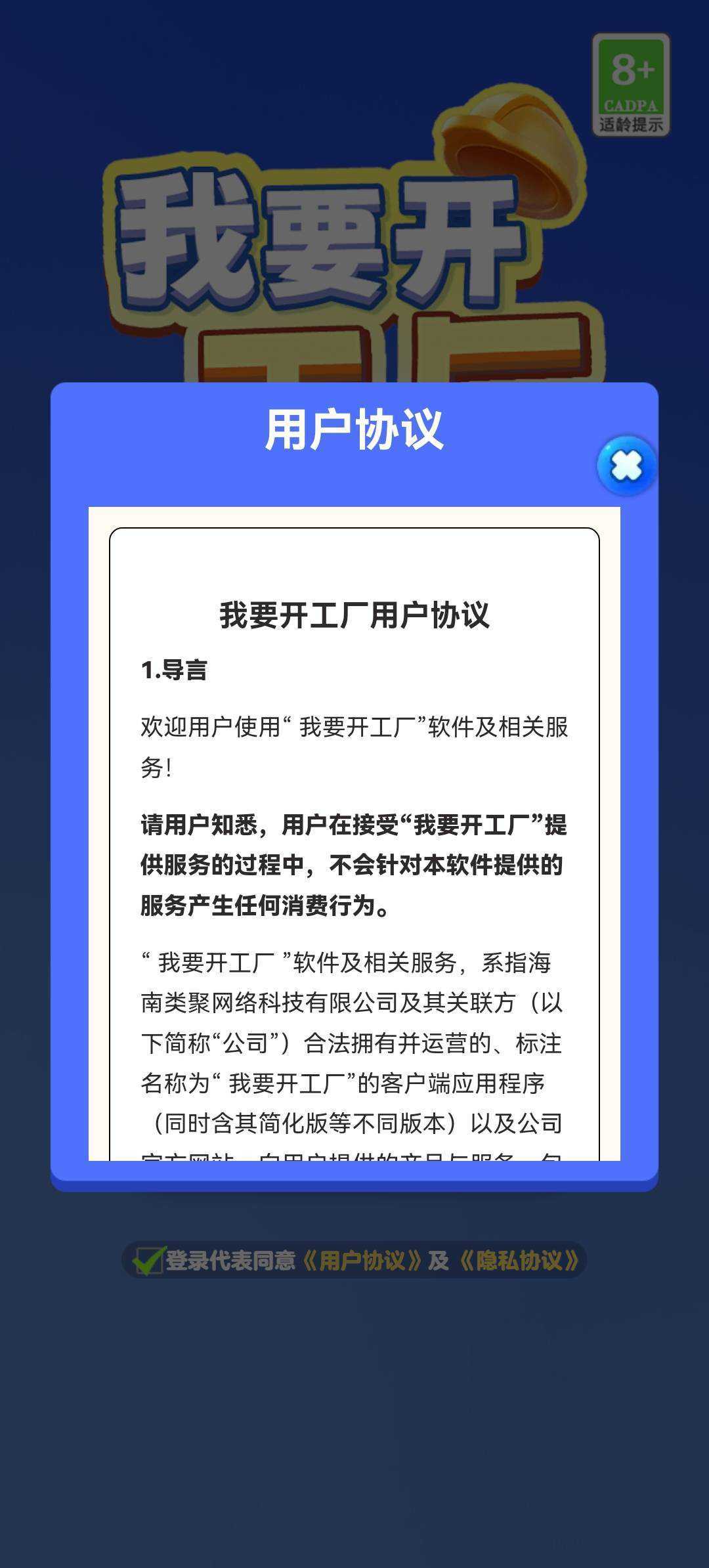
Task: View the 8+ CADPA 适龄提示 badge
Action: coord(631,85)
